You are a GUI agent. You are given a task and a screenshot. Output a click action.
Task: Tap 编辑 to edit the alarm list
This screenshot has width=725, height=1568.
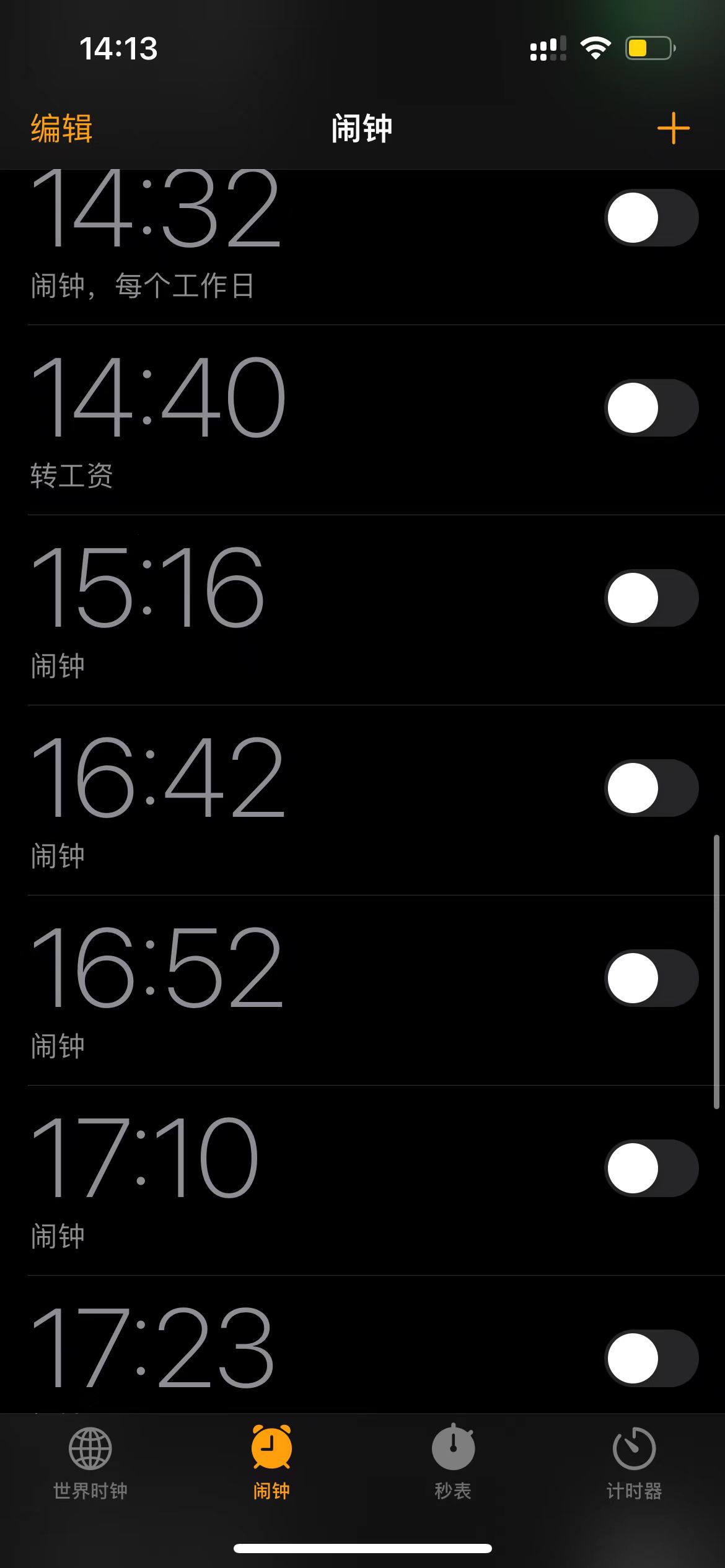coord(62,129)
